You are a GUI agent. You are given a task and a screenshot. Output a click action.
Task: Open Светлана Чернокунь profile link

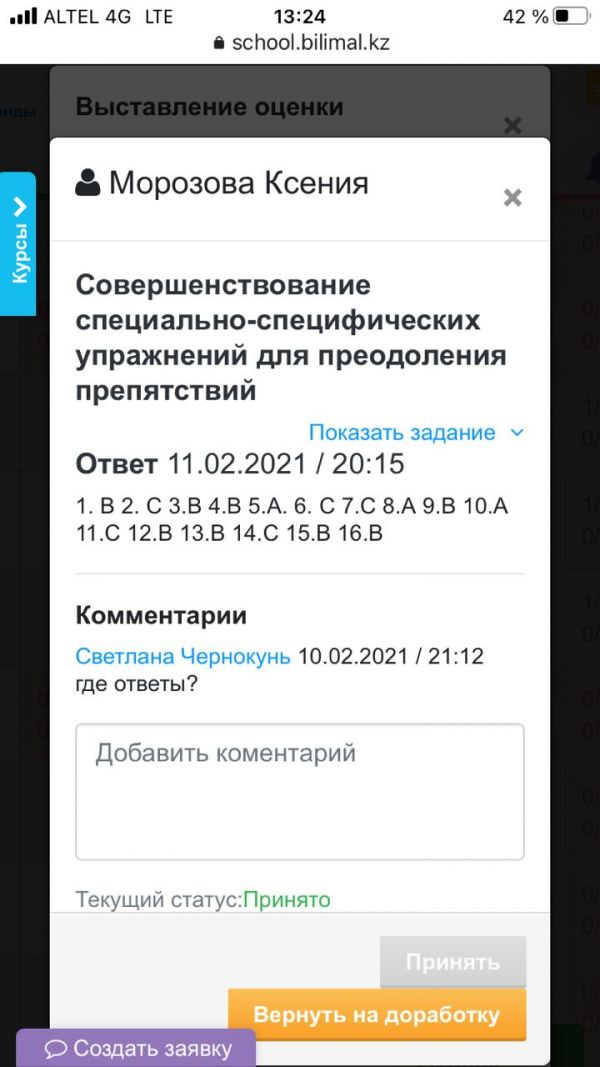coord(183,657)
